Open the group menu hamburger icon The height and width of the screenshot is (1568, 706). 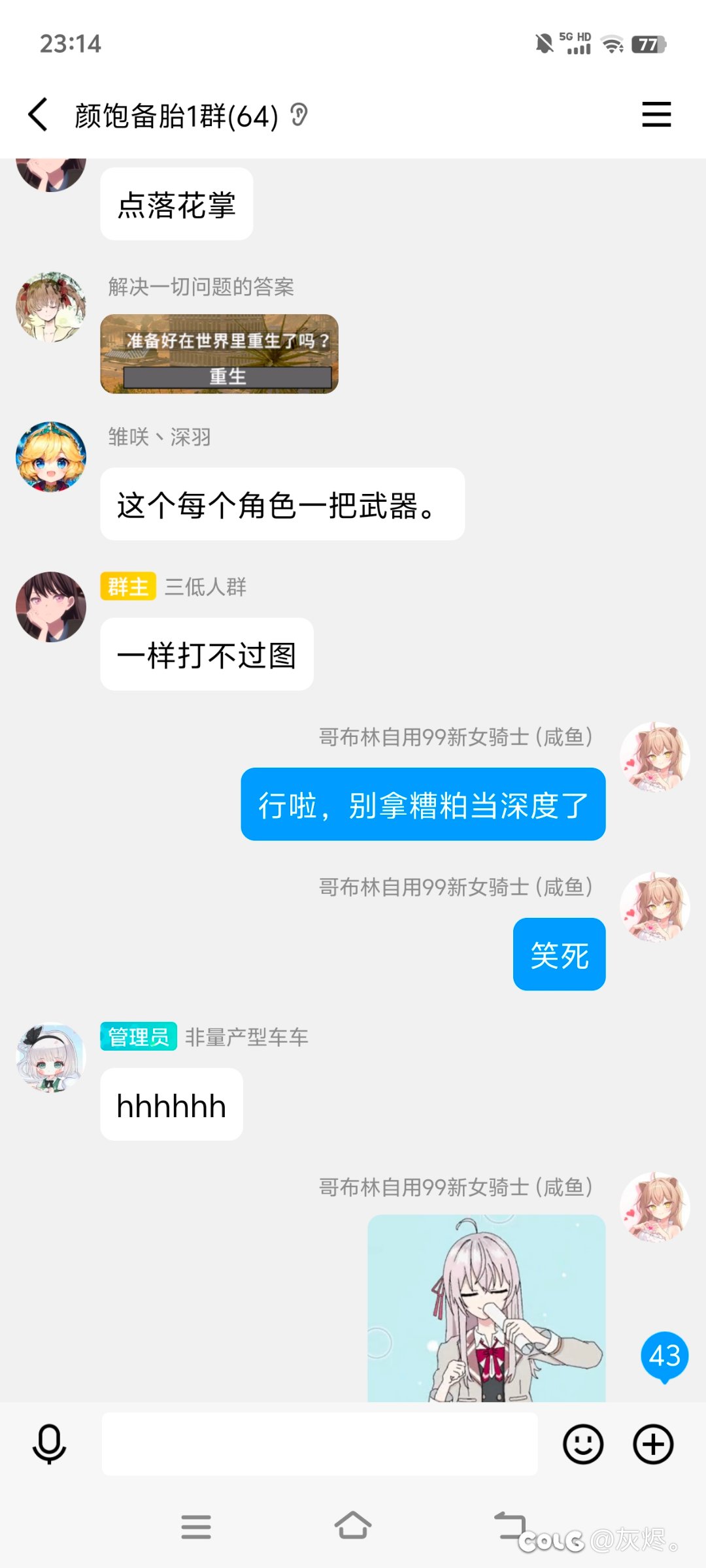tap(656, 114)
